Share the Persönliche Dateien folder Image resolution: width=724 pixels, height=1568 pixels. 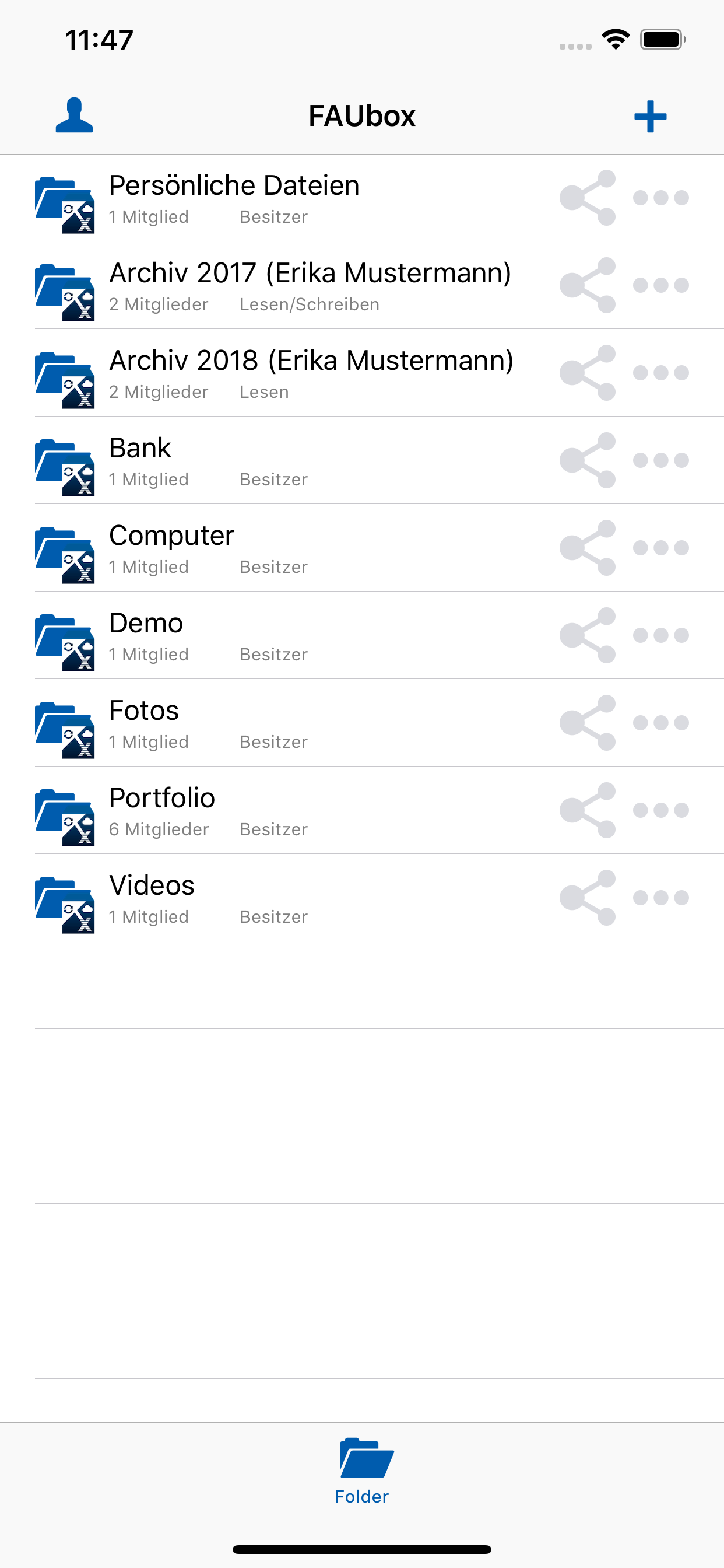click(x=588, y=197)
